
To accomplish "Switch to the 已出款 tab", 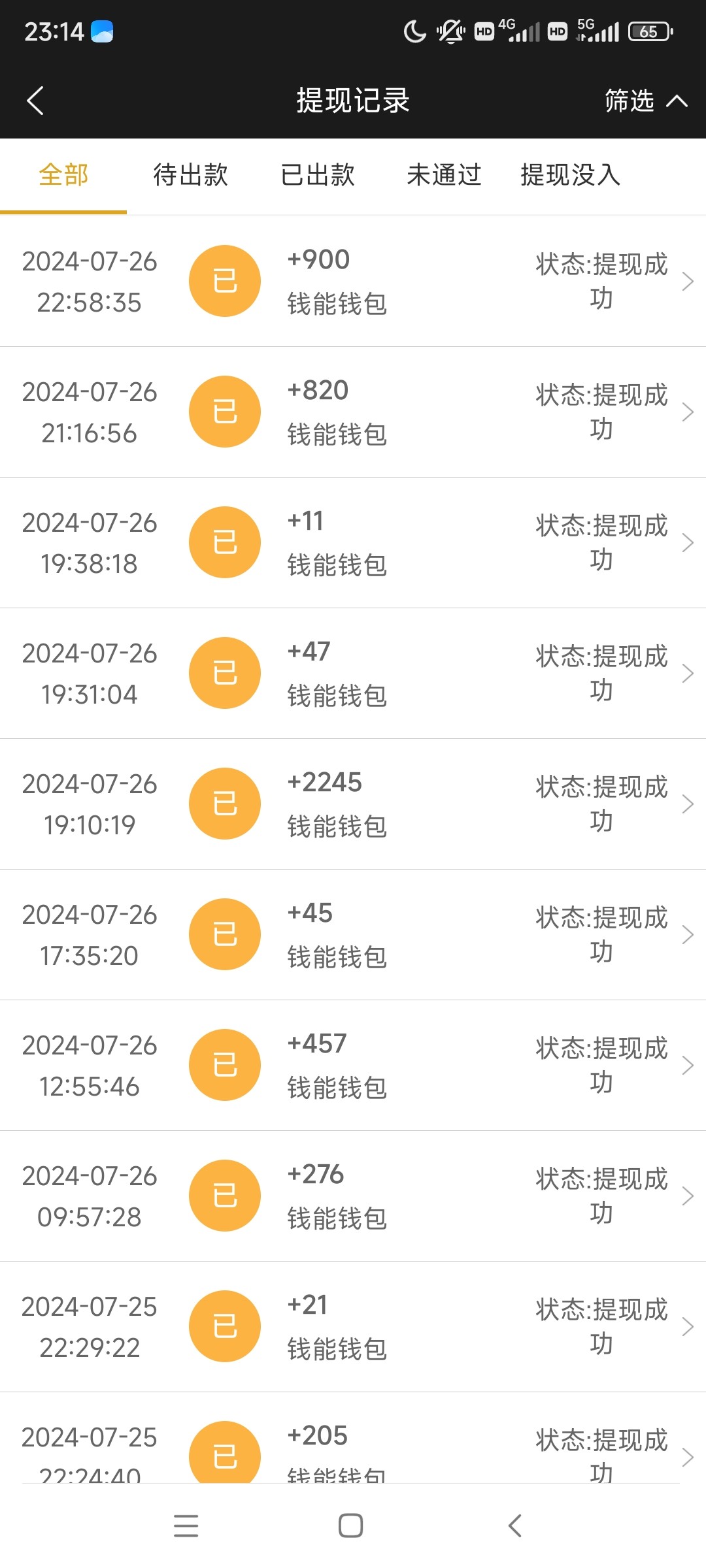I will [318, 175].
